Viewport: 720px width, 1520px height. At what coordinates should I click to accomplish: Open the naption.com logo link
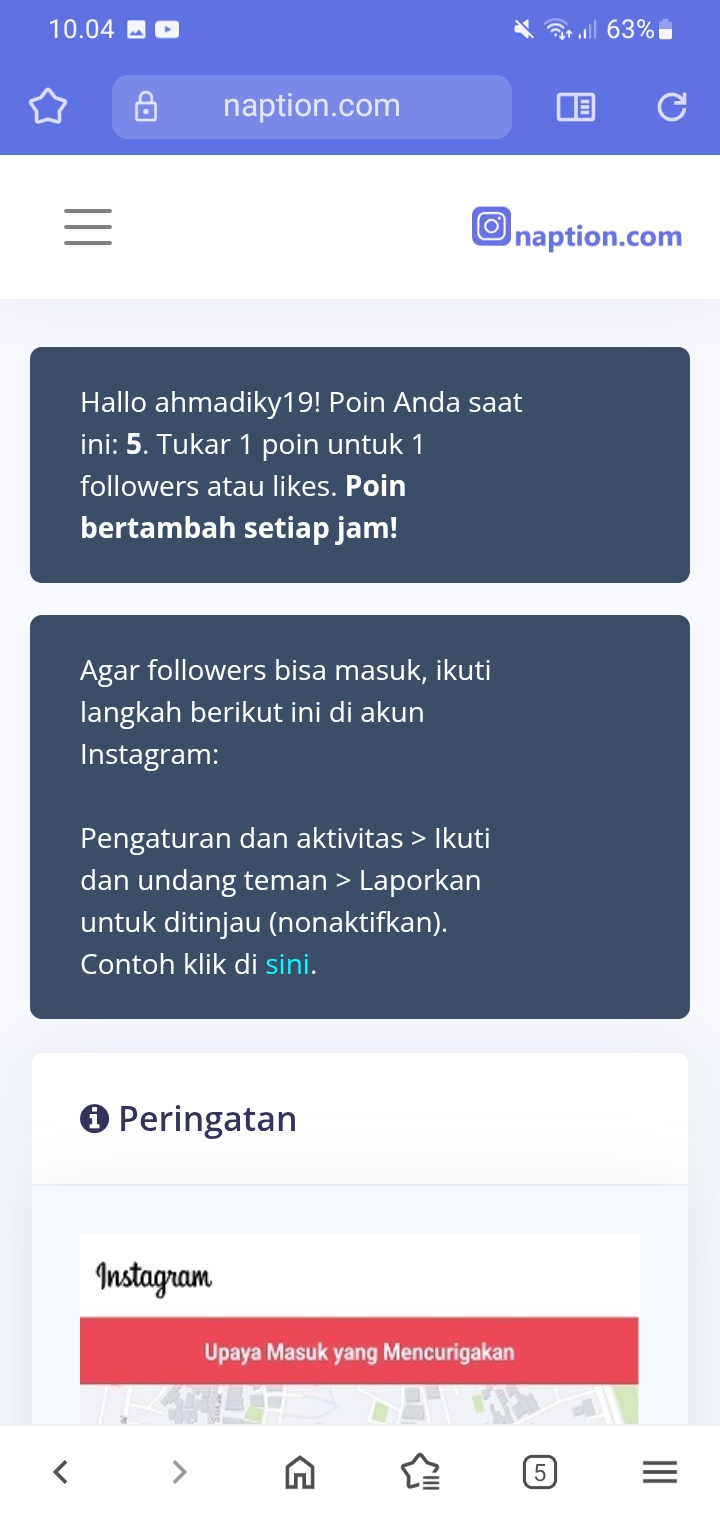[x=577, y=230]
